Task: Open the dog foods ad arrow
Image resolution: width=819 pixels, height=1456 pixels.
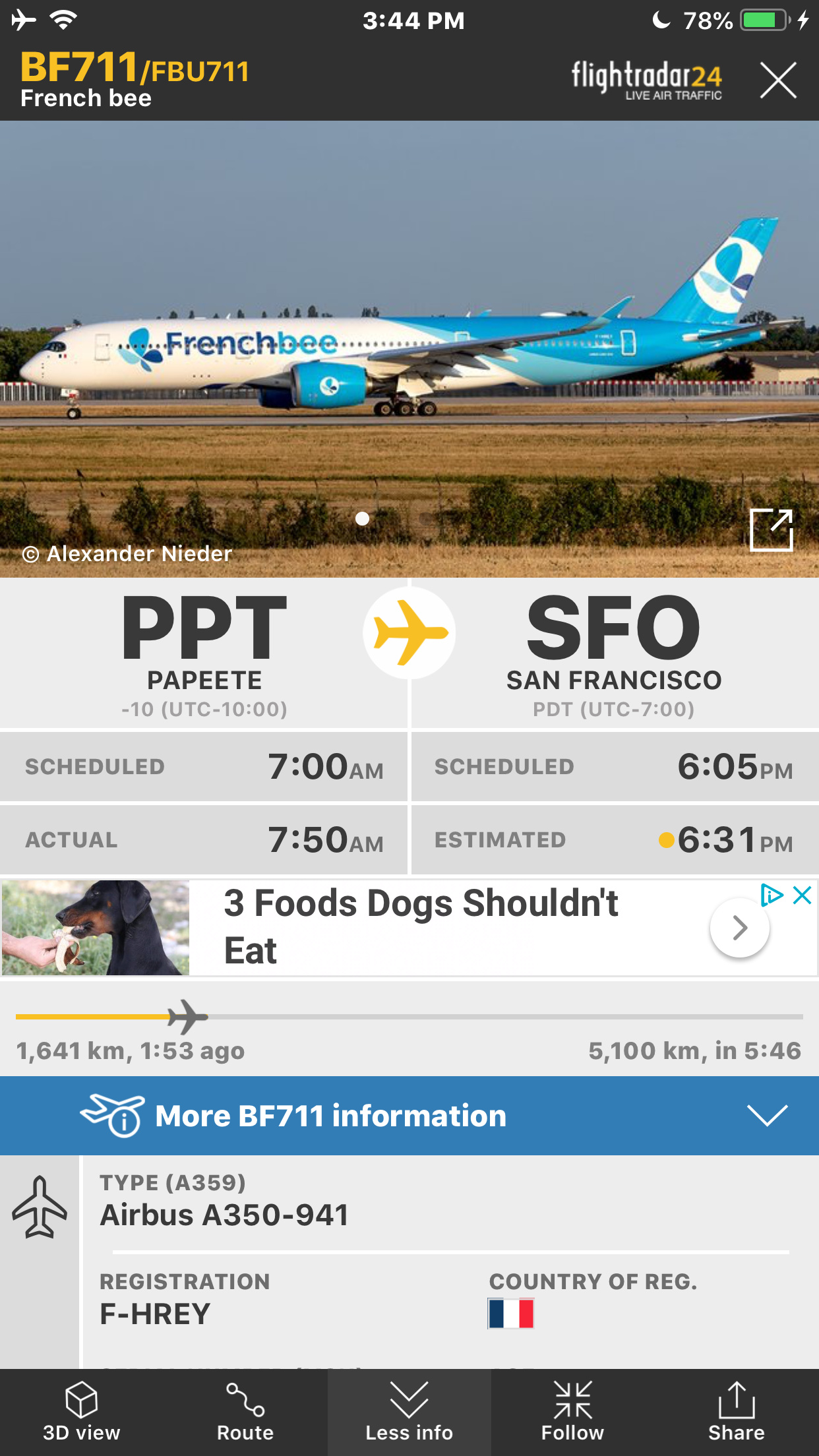Action: (x=739, y=928)
